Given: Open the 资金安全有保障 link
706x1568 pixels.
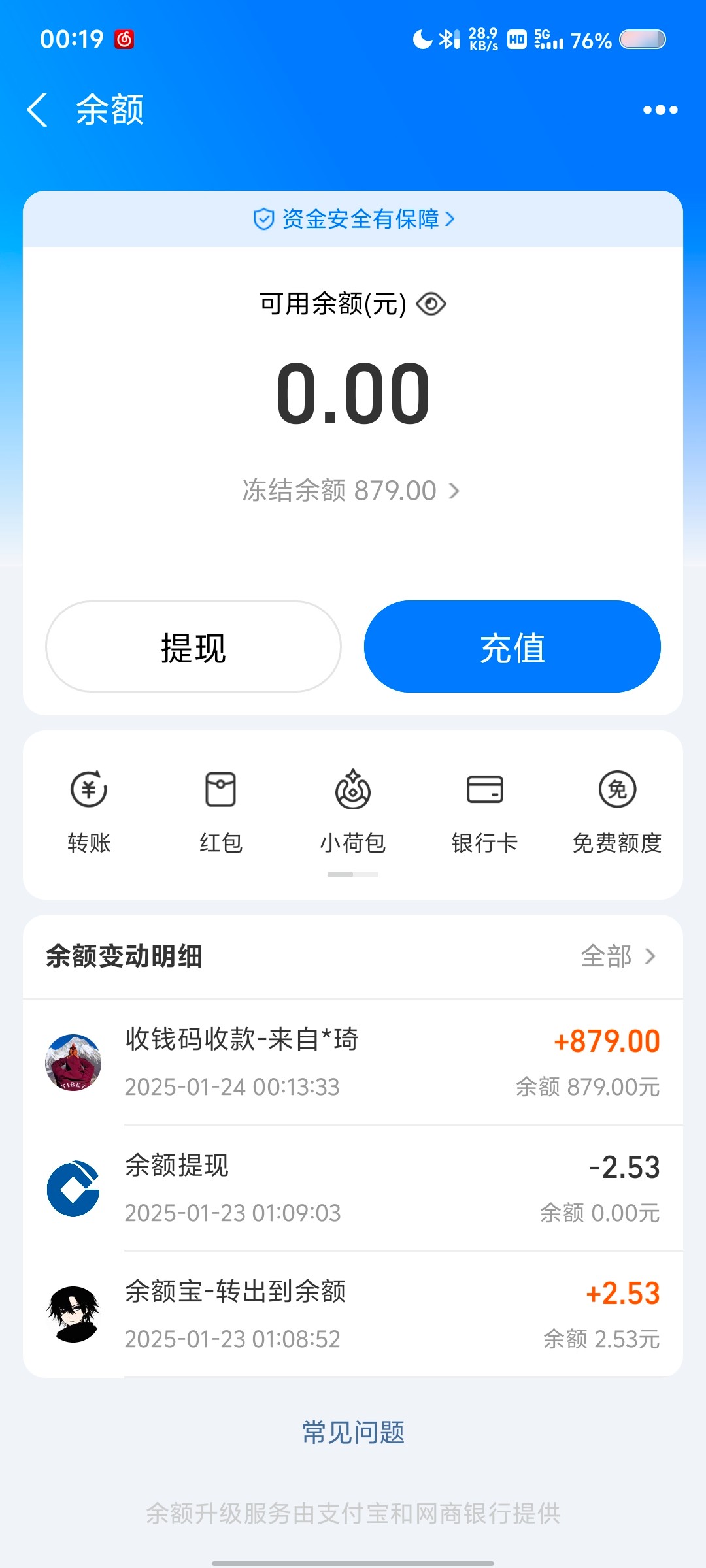Looking at the screenshot, I should (353, 220).
